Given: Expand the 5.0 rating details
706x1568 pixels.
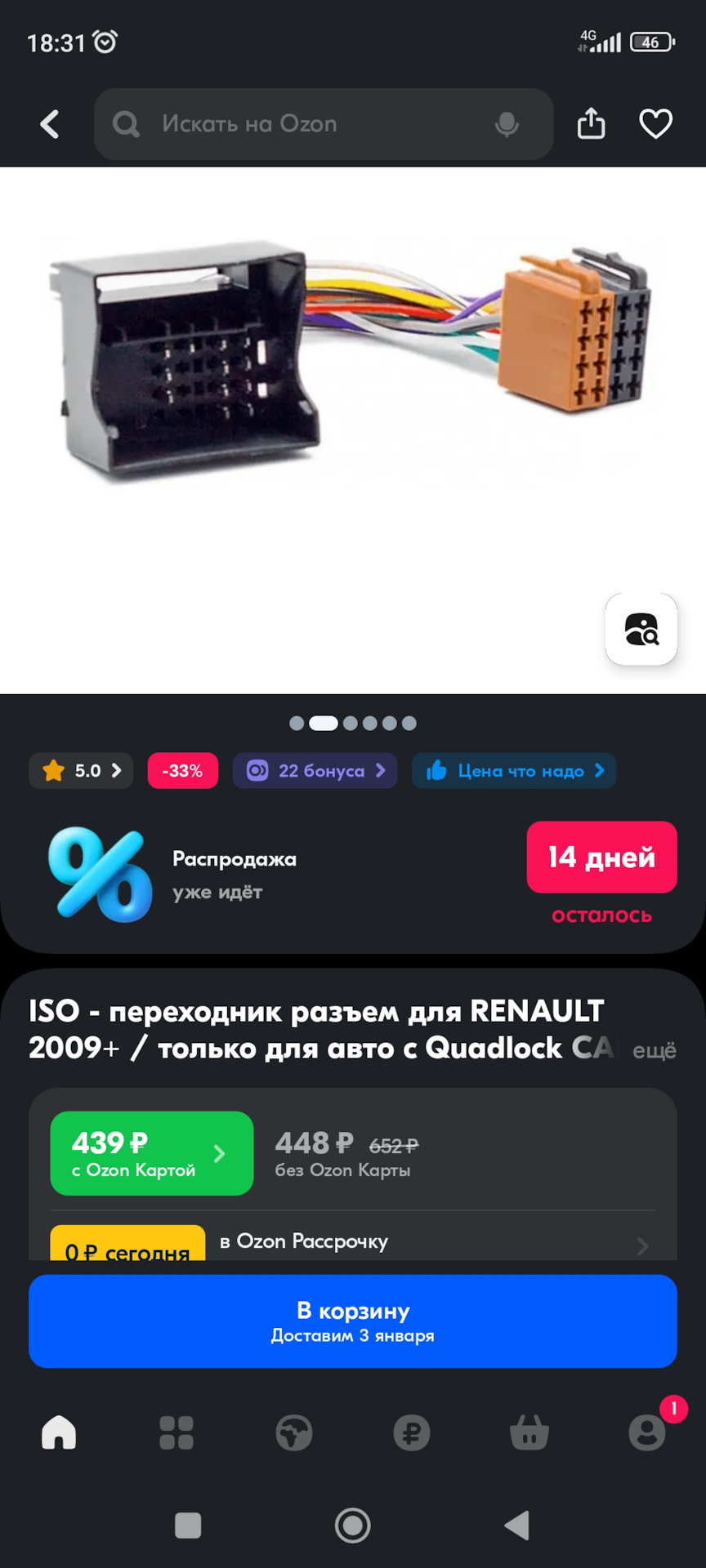Looking at the screenshot, I should (x=80, y=770).
